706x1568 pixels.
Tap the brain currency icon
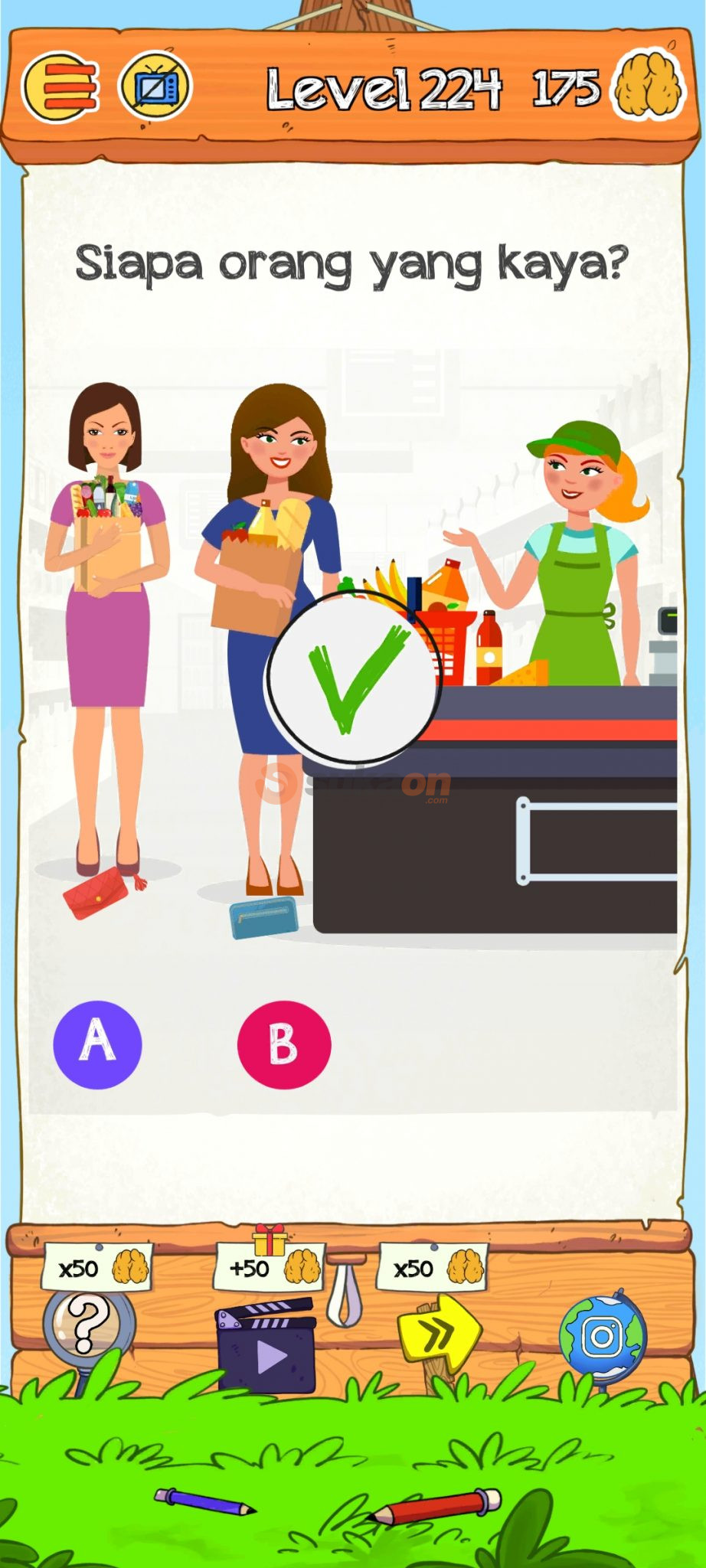click(649, 87)
